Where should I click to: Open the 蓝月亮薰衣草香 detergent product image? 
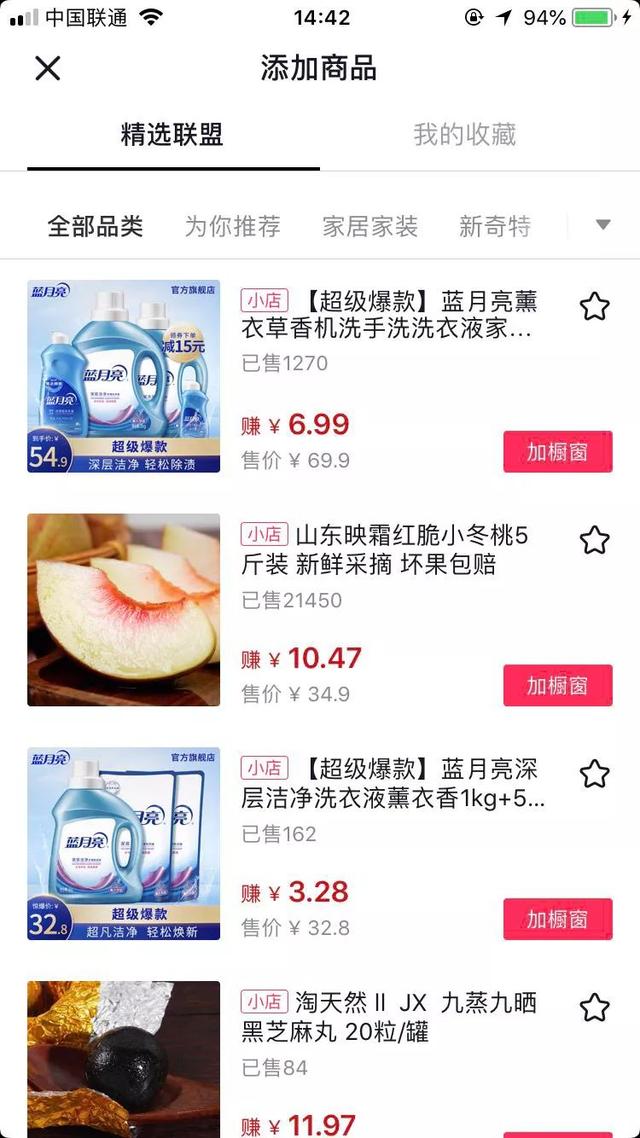[124, 376]
